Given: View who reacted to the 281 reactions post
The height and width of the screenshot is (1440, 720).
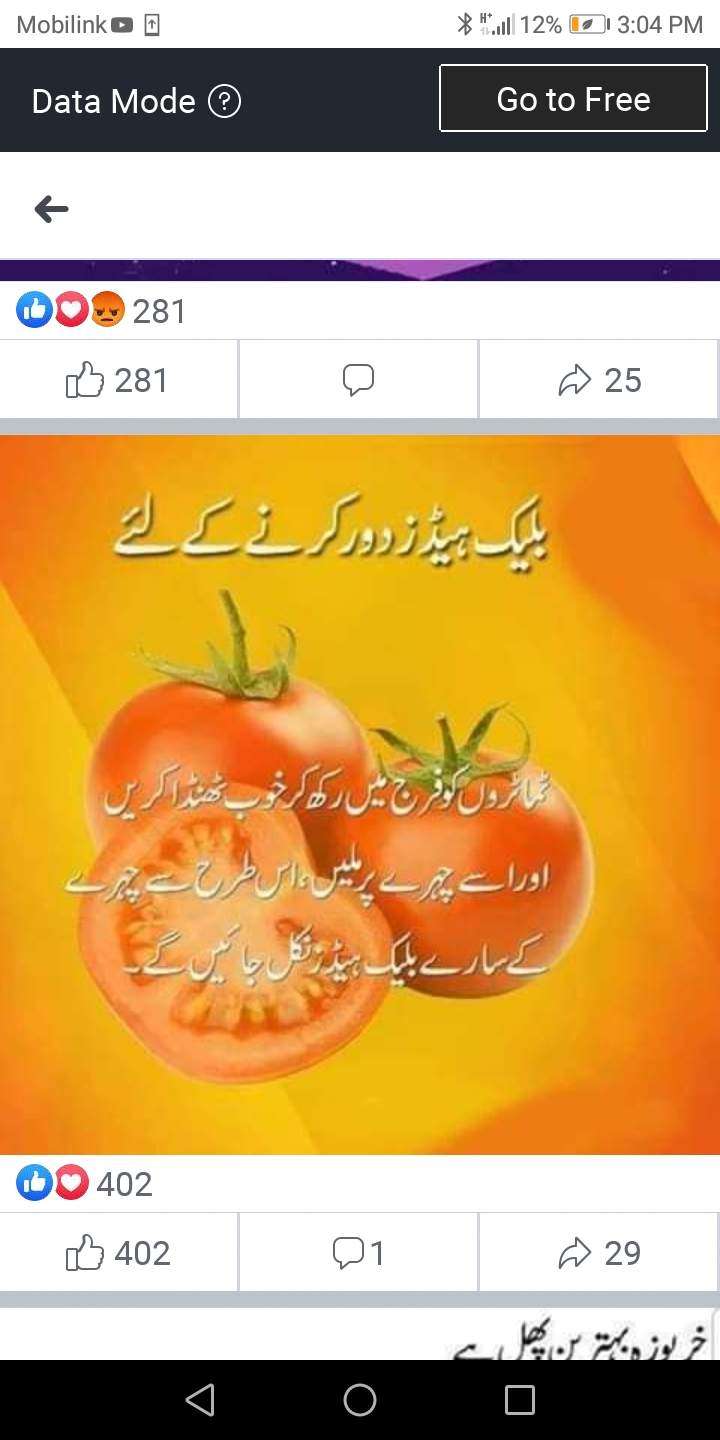Looking at the screenshot, I should (x=100, y=311).
